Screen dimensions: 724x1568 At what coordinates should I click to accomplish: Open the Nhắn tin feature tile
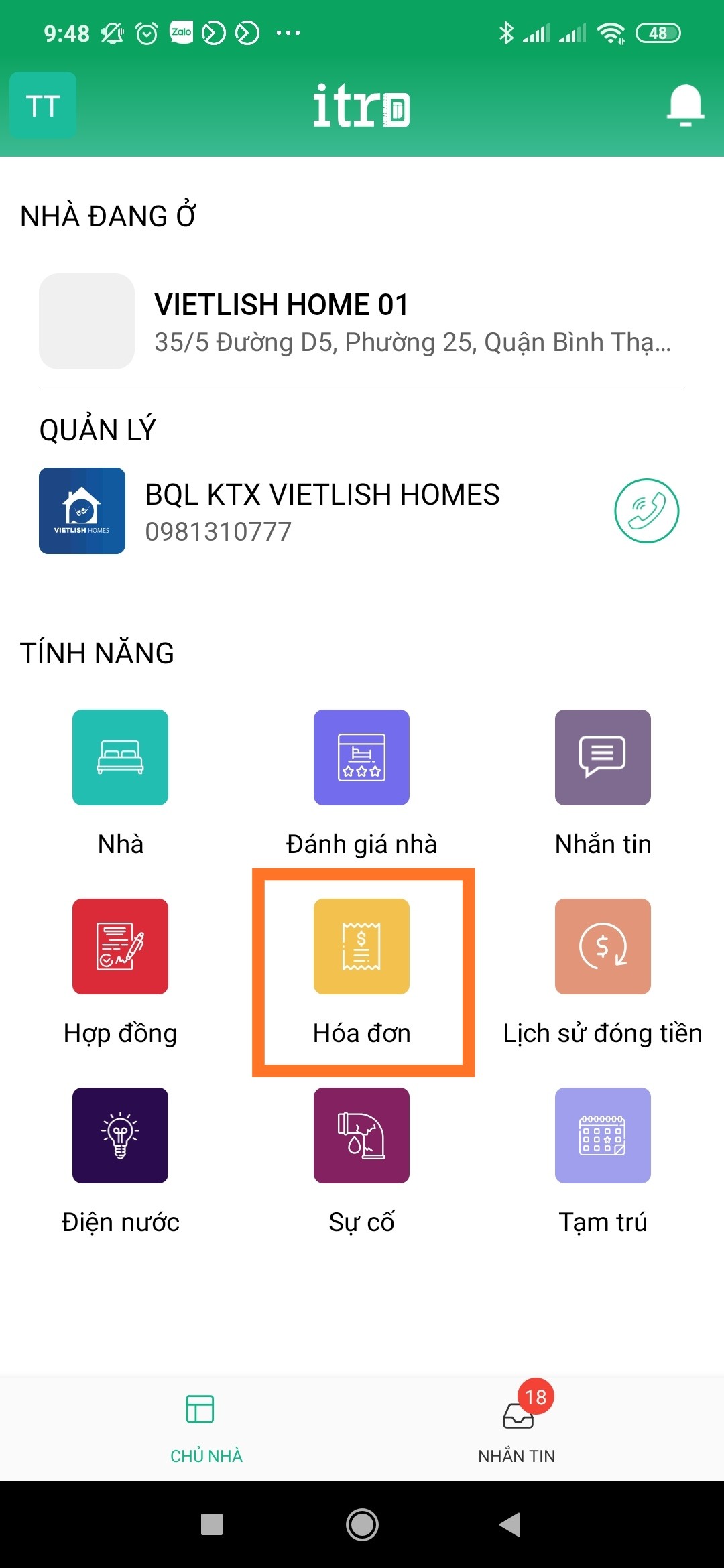[603, 758]
